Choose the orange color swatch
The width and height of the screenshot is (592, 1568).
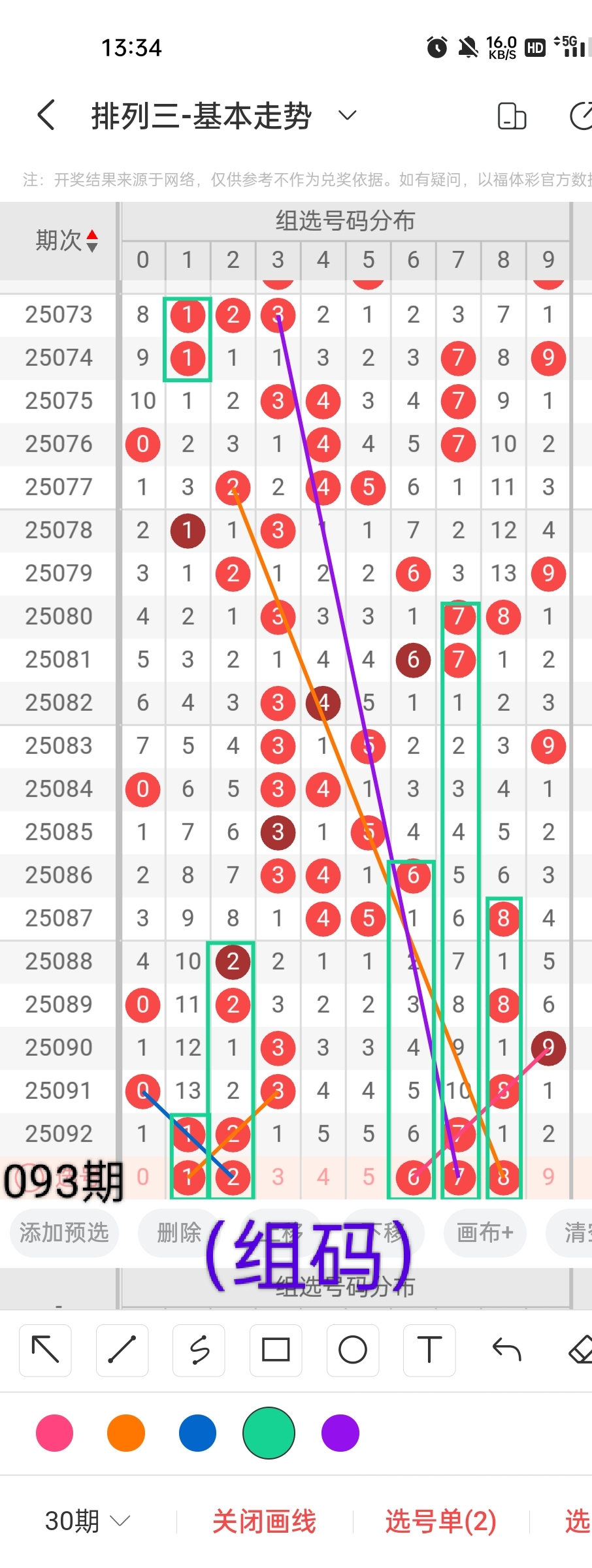coord(126,1433)
